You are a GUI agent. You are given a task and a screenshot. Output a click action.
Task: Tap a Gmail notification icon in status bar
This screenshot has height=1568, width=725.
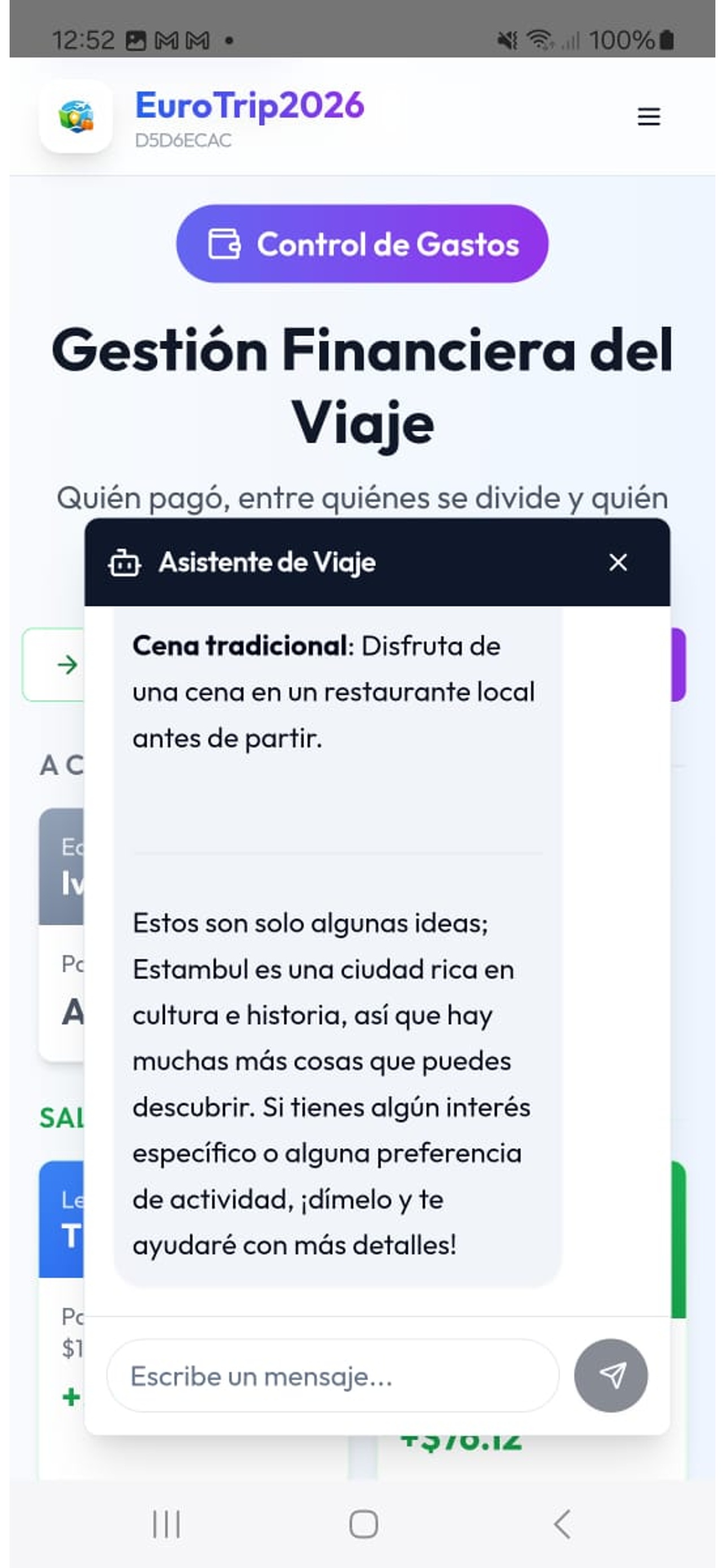pyautogui.click(x=165, y=39)
